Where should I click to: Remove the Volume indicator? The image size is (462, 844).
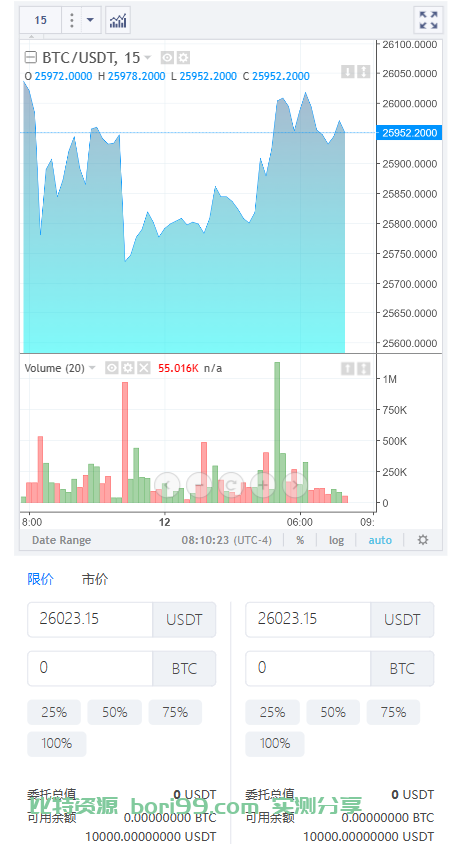143,368
